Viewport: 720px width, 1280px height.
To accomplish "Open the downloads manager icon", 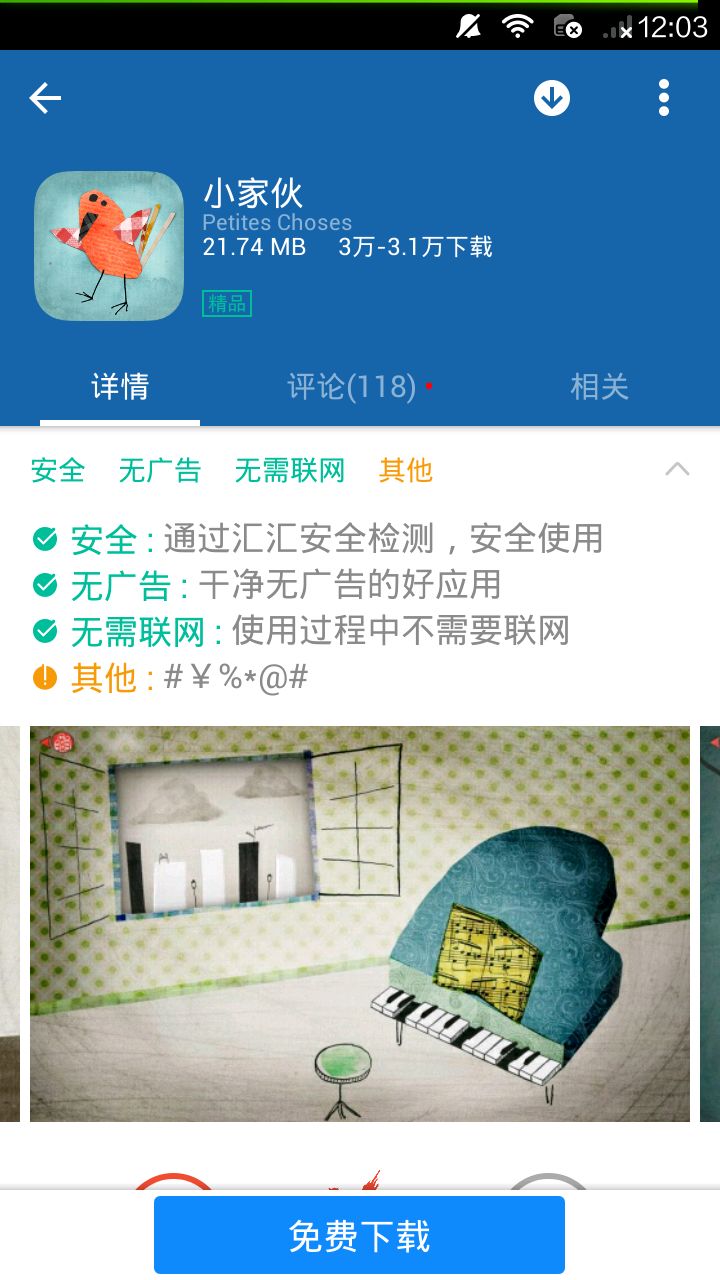I will [x=551, y=98].
